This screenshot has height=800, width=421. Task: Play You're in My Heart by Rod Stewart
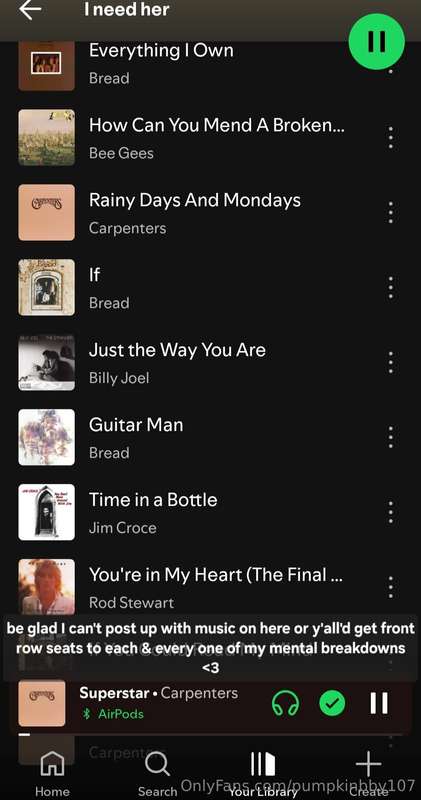[204, 587]
